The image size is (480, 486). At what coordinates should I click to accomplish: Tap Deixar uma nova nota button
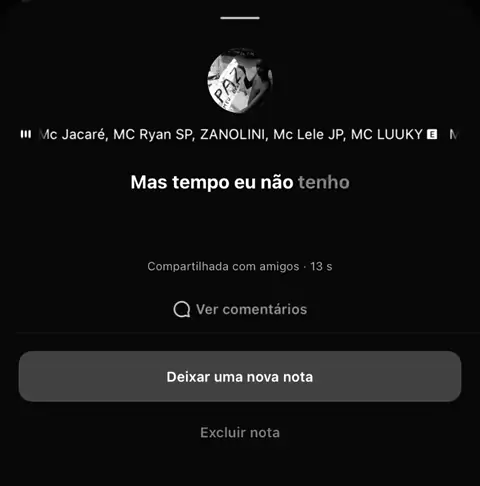click(240, 376)
